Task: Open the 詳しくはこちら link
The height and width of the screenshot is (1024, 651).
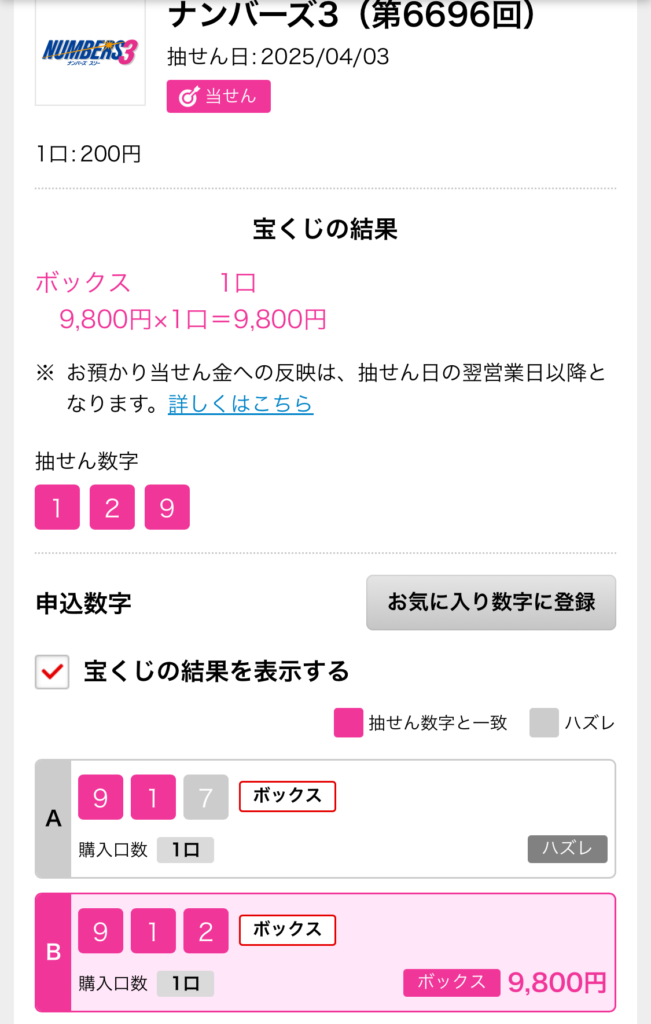Action: (240, 404)
